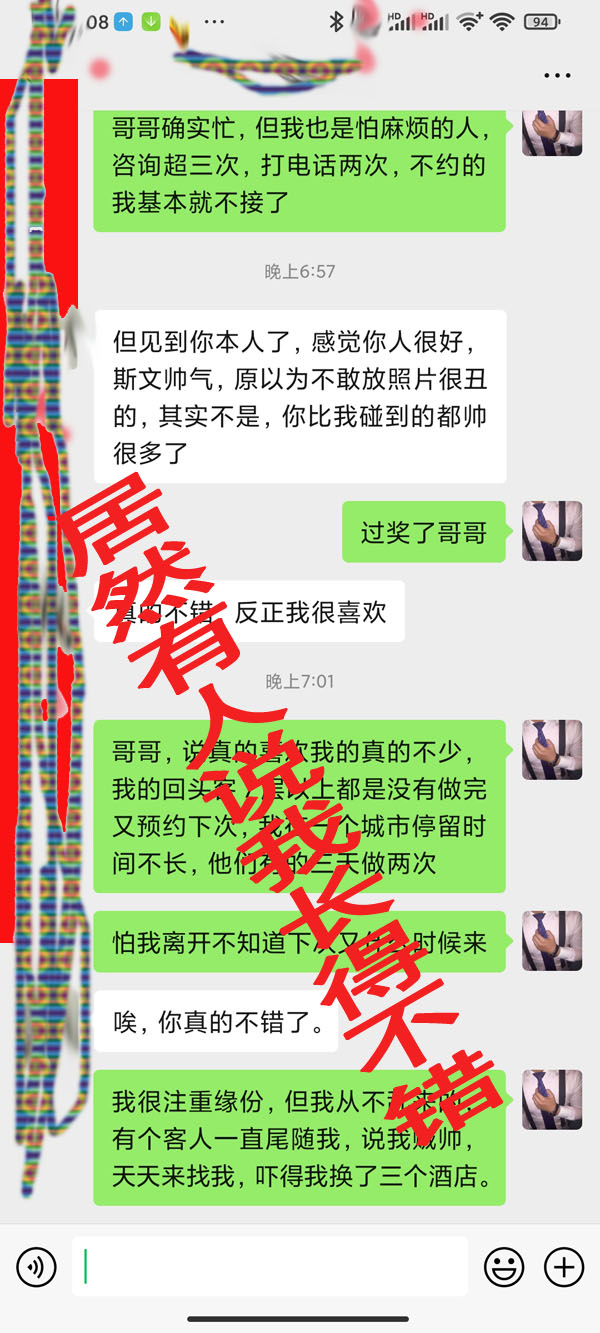This screenshot has width=600, height=1333.
Task: Open avatar beside the 过奖了哥哥 message
Action: click(552, 531)
